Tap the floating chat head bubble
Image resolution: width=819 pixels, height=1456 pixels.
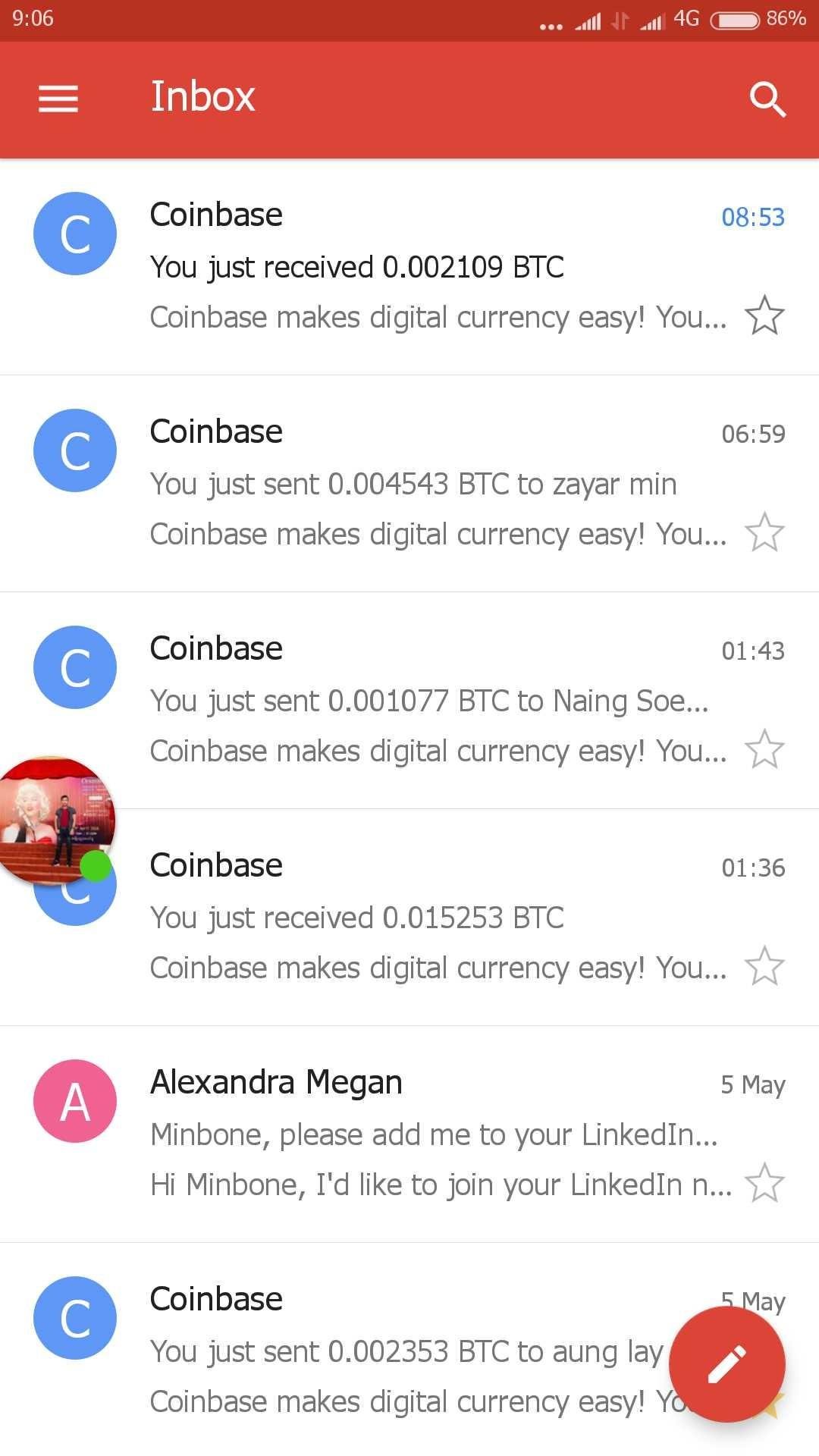[55, 821]
